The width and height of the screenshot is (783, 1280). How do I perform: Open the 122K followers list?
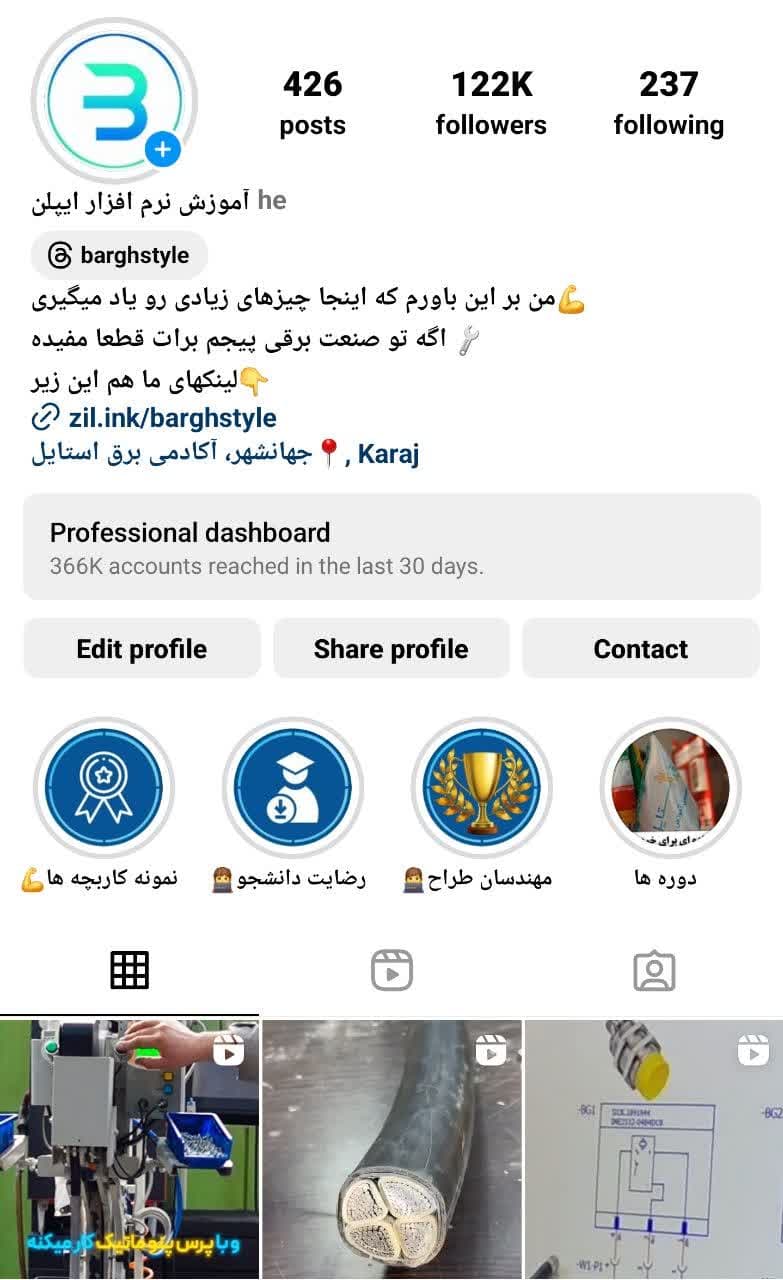pyautogui.click(x=491, y=103)
